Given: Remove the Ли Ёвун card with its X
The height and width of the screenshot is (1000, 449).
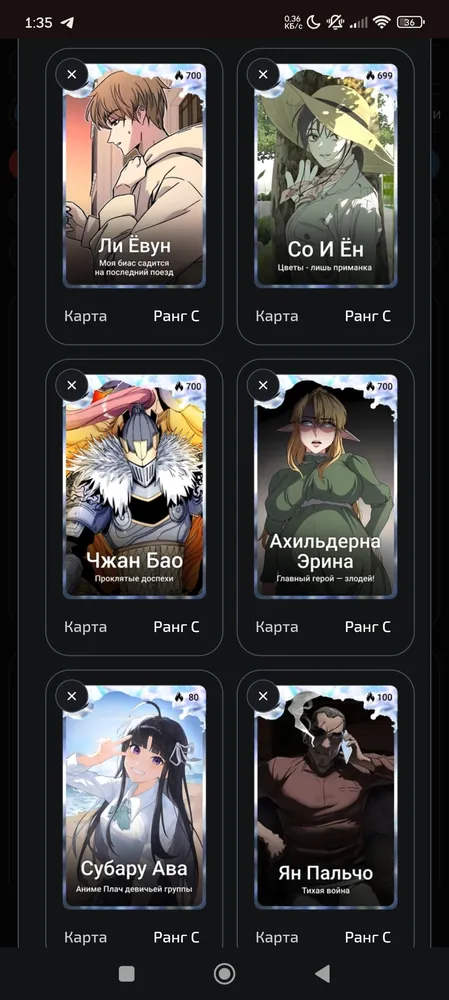Looking at the screenshot, I should coord(71,75).
